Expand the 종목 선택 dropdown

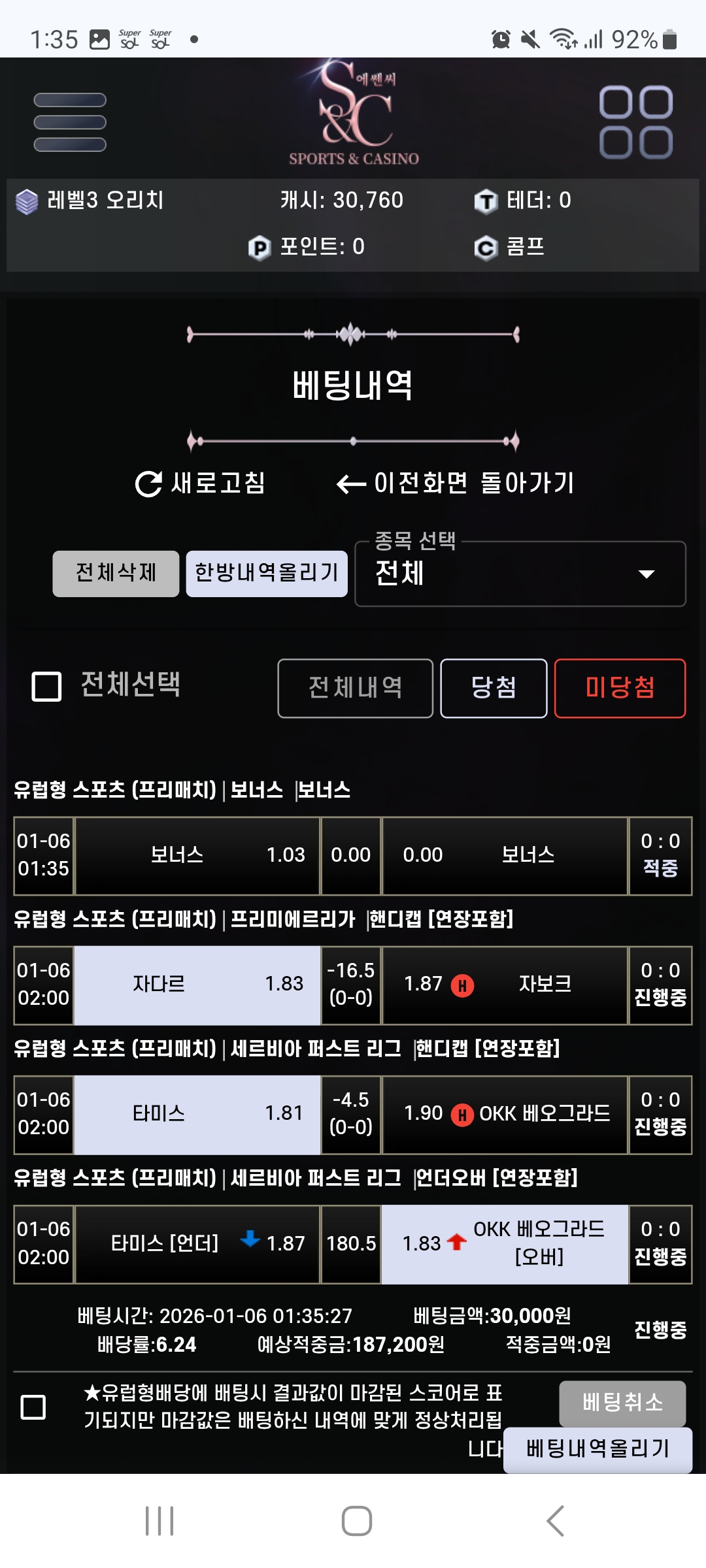pos(520,574)
